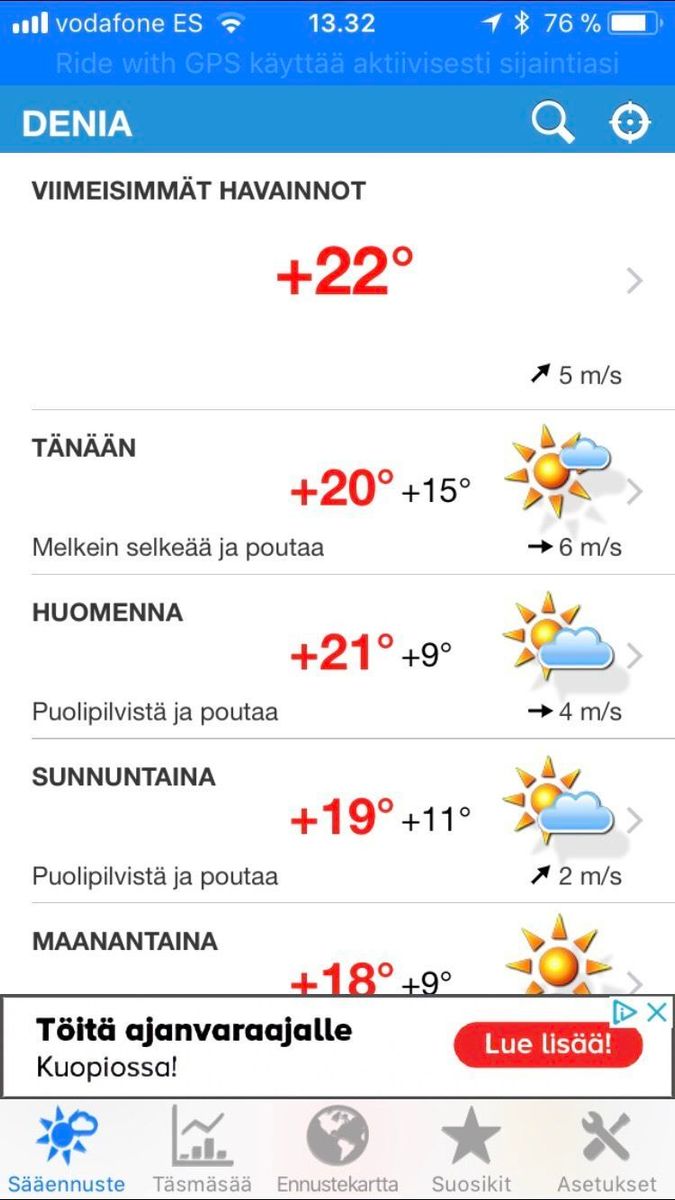Screen dimensions: 675x1200
Task: Show the Suosikit favorites tab
Action: [x=471, y=1150]
